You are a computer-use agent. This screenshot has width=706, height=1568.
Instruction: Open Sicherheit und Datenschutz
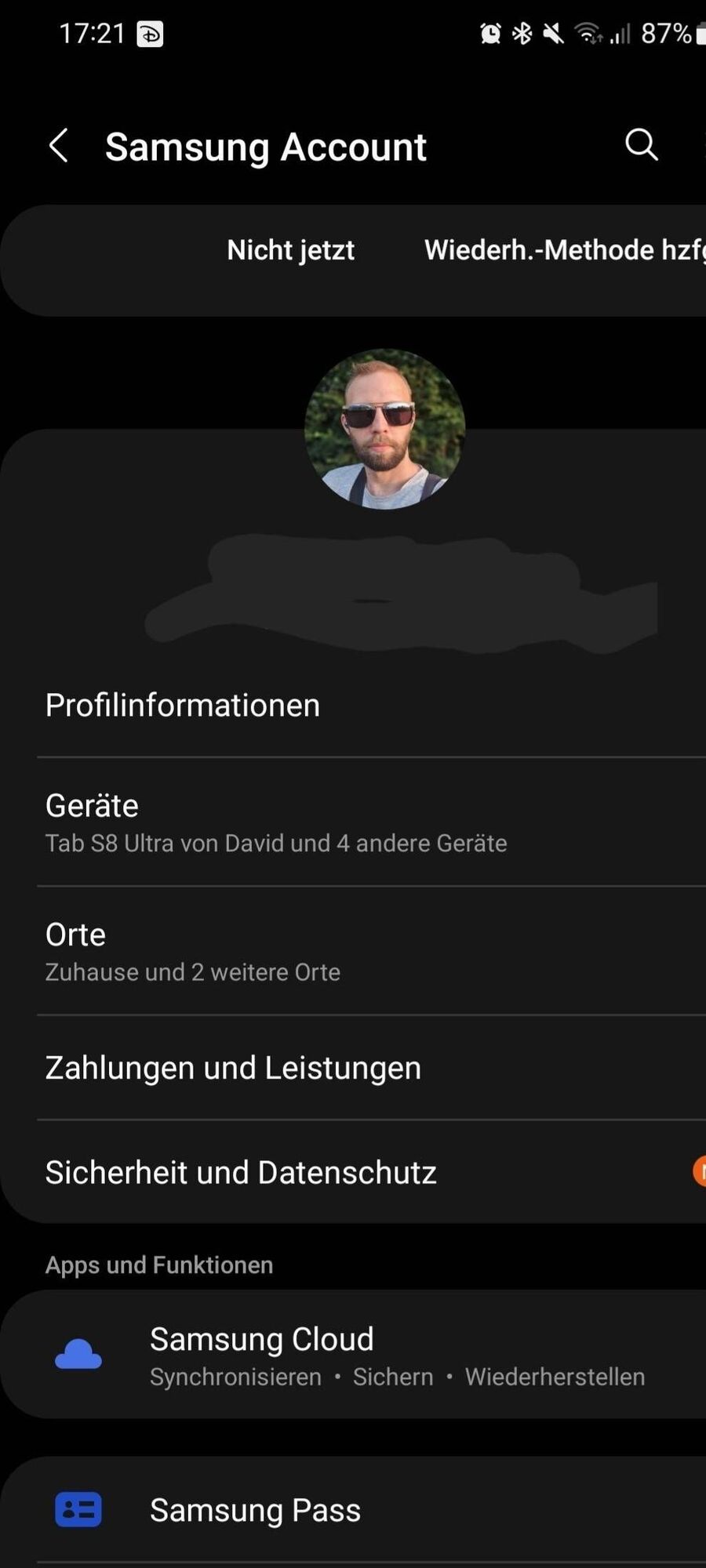click(x=241, y=1173)
